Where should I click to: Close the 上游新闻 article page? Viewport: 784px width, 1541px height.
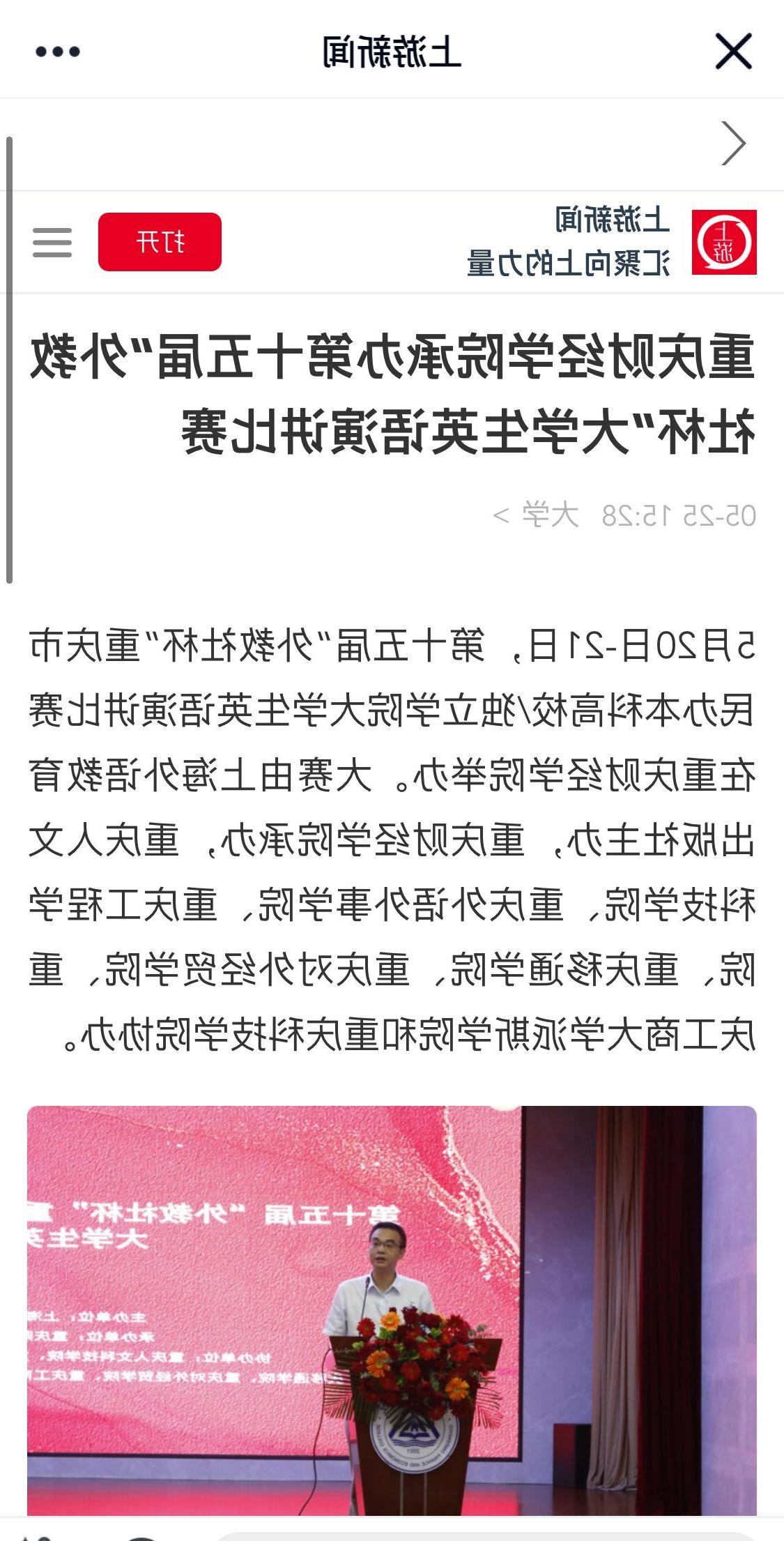click(733, 51)
